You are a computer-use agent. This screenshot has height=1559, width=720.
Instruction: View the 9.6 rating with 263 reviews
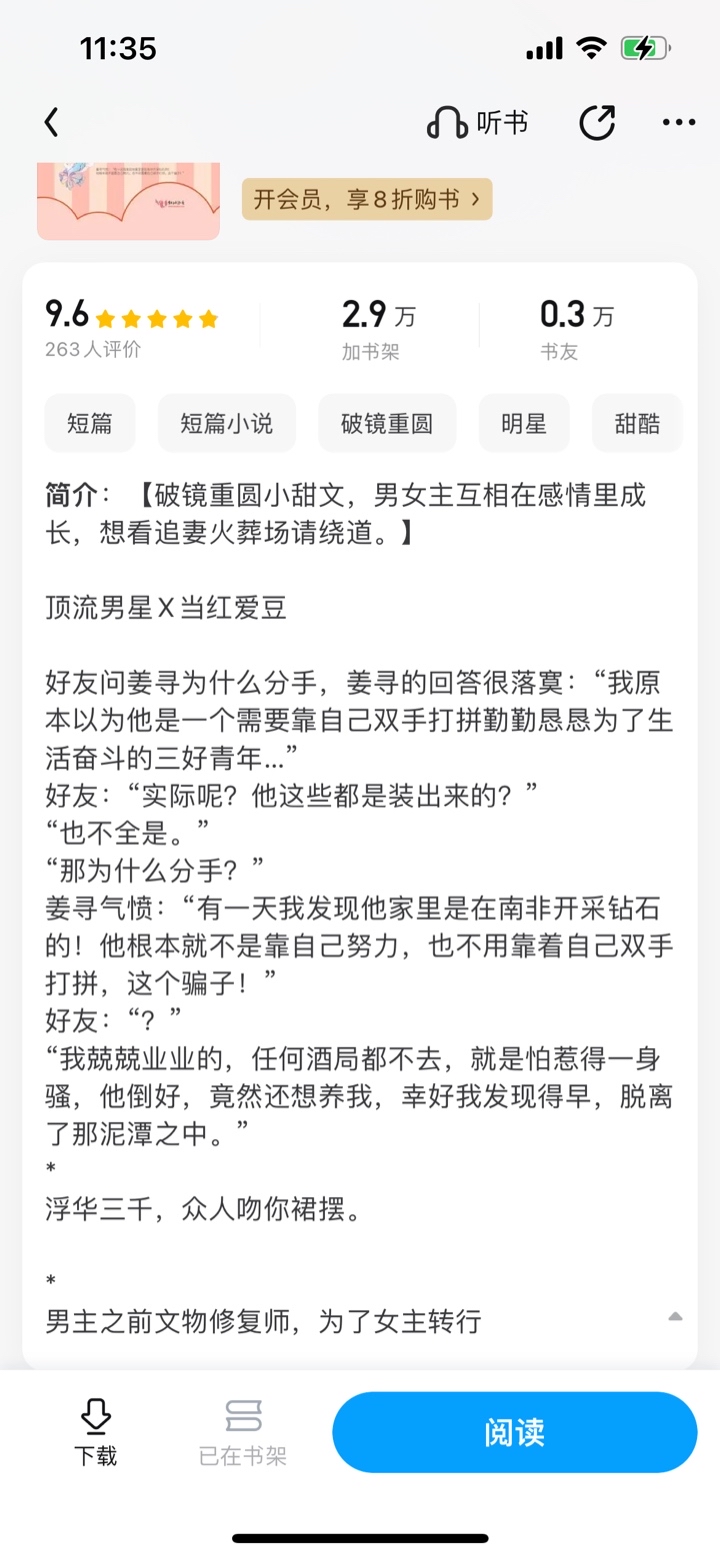[131, 327]
